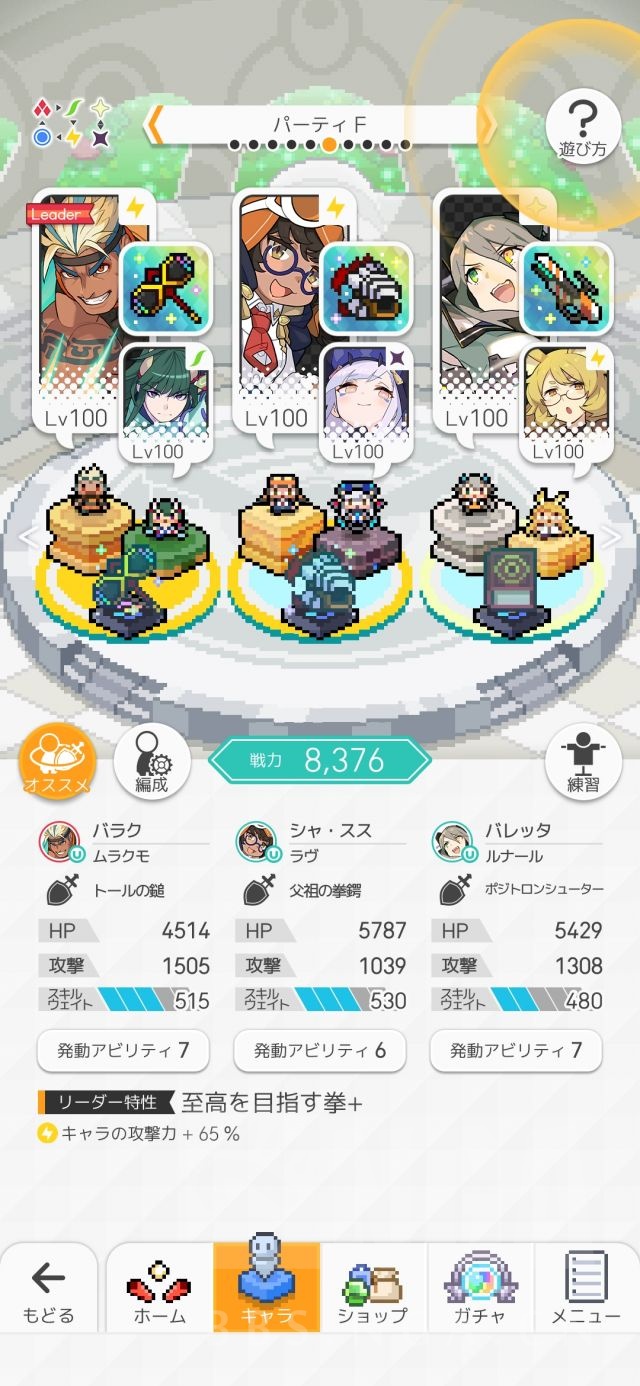View 発動アビリティ 6 for シャ・スス
The image size is (640, 1386).
coord(320,1050)
